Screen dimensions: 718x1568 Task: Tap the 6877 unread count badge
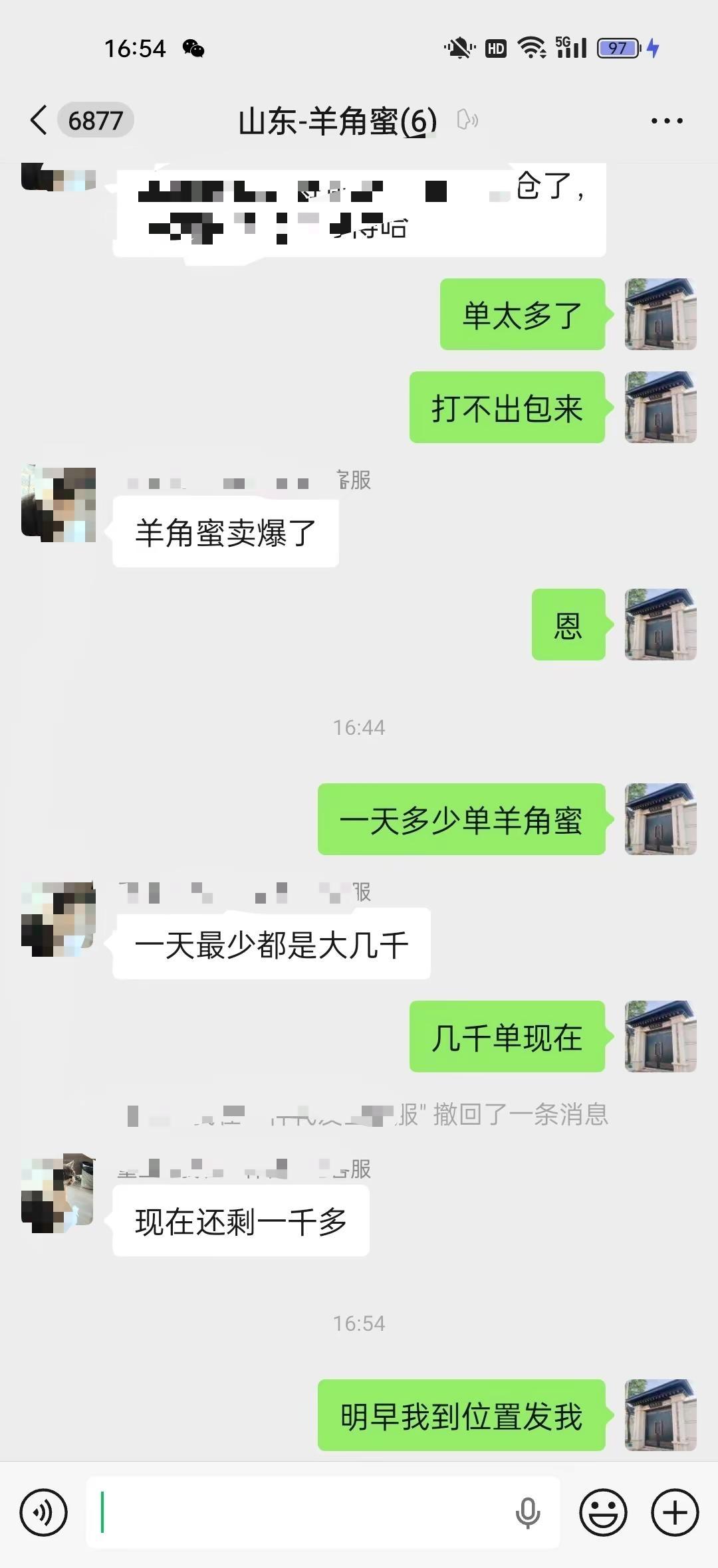click(94, 120)
